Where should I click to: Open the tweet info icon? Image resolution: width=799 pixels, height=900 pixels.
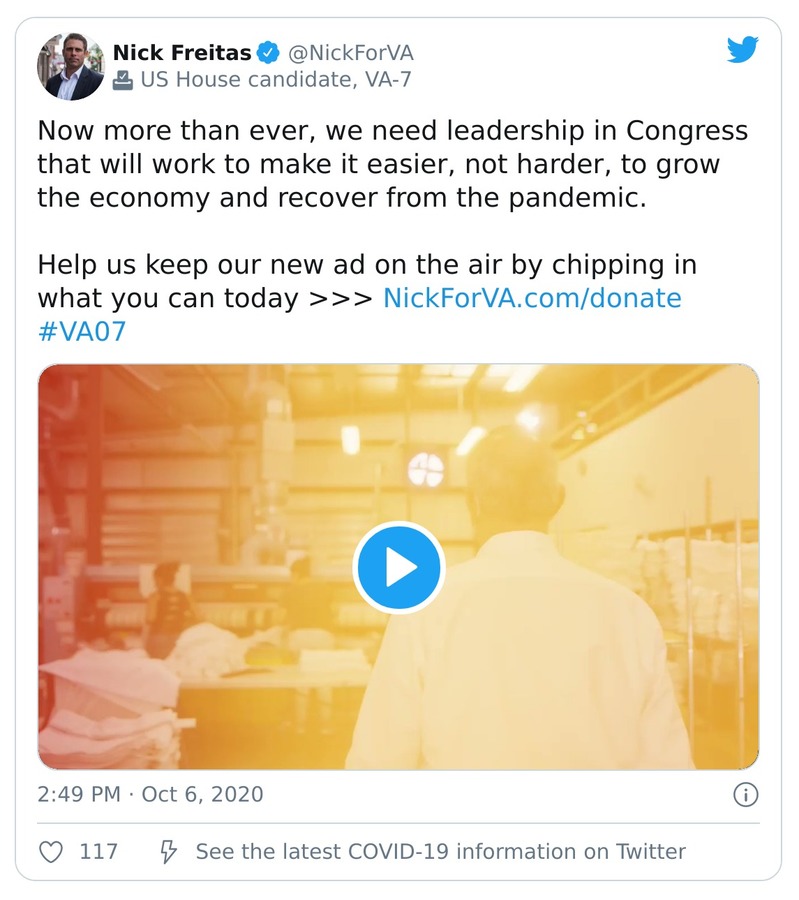coord(745,795)
